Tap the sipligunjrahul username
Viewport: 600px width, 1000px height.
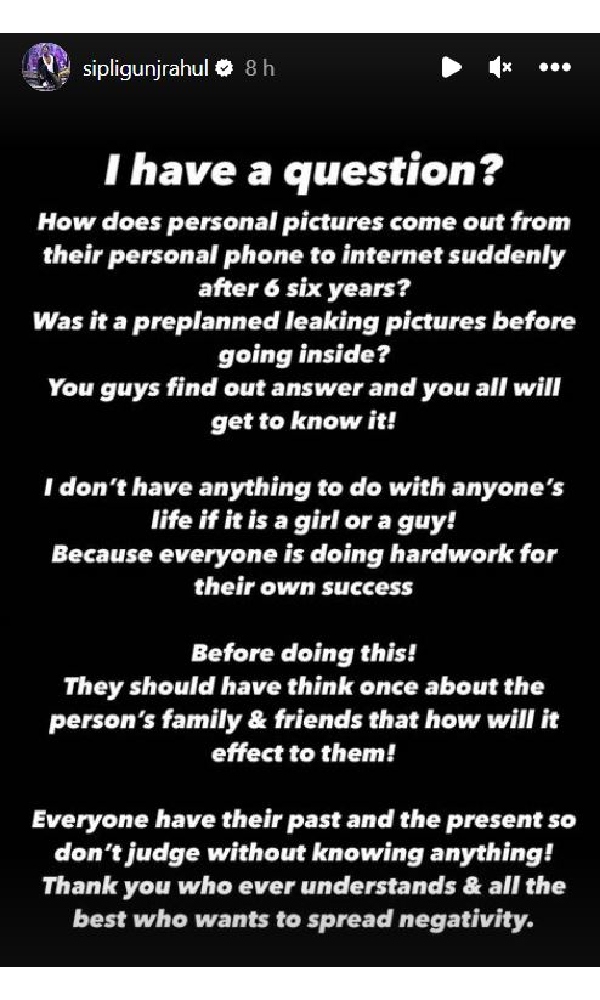click(x=144, y=68)
